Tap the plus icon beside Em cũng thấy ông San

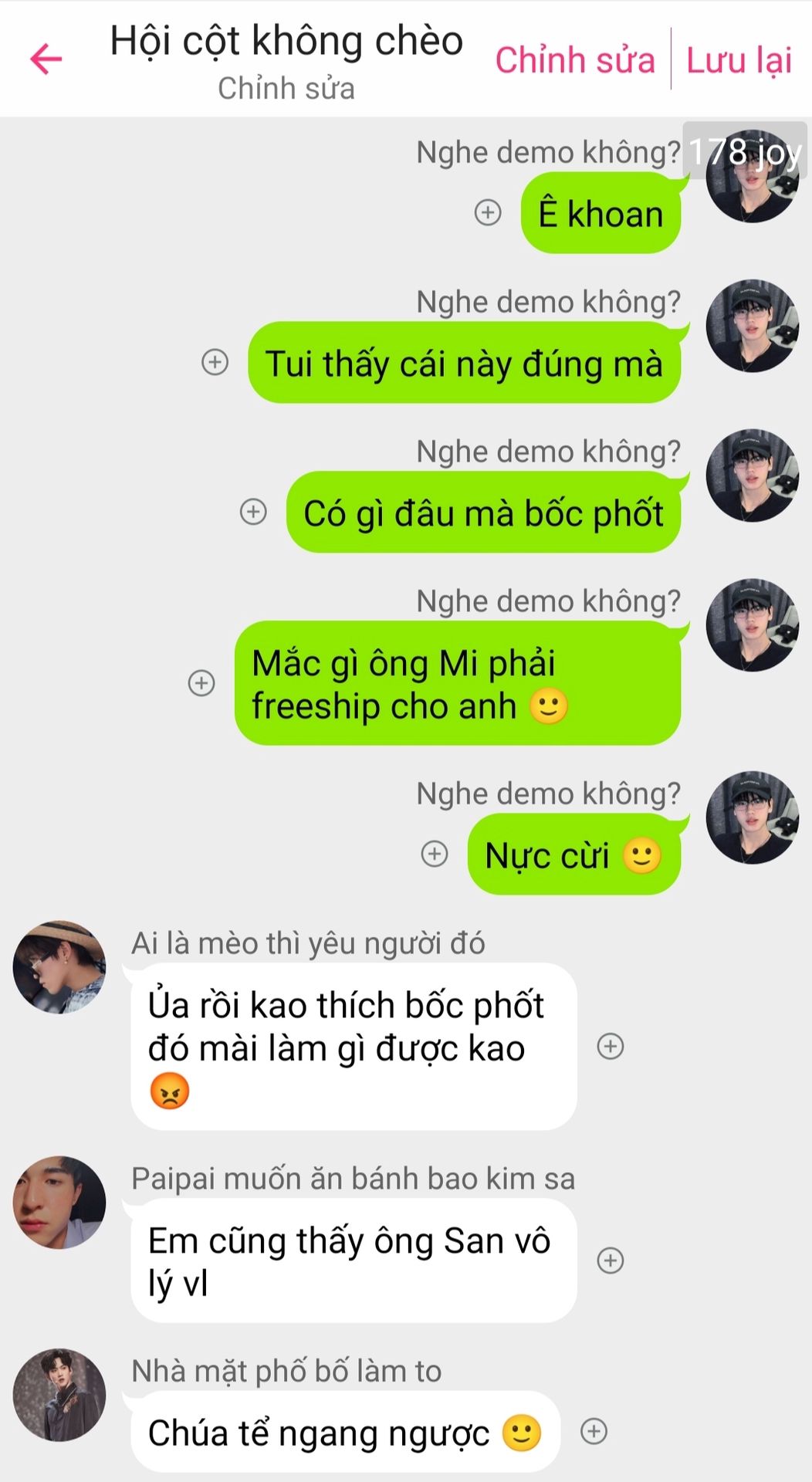[x=611, y=1260]
